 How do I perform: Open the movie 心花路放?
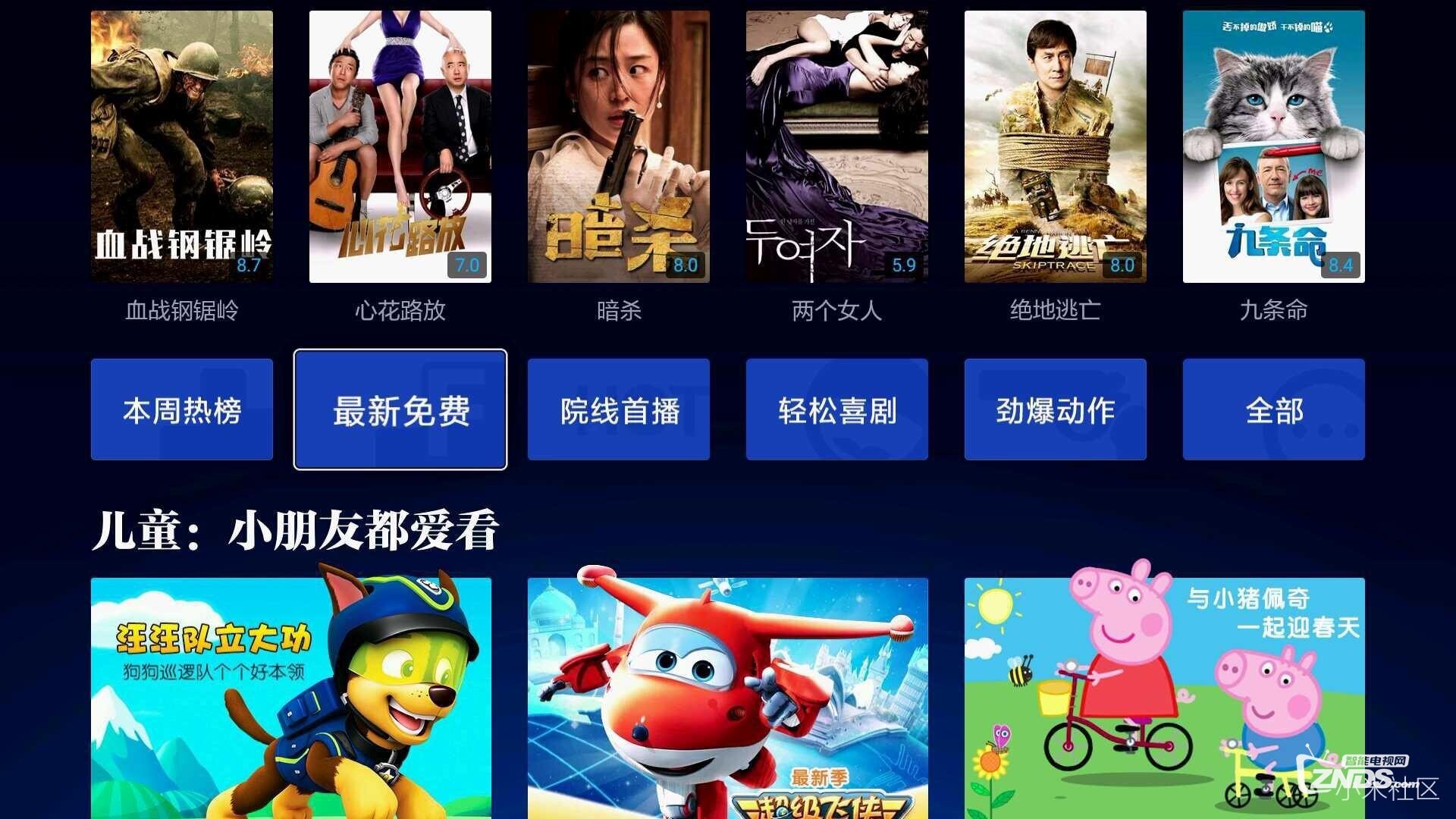pyautogui.click(x=400, y=146)
